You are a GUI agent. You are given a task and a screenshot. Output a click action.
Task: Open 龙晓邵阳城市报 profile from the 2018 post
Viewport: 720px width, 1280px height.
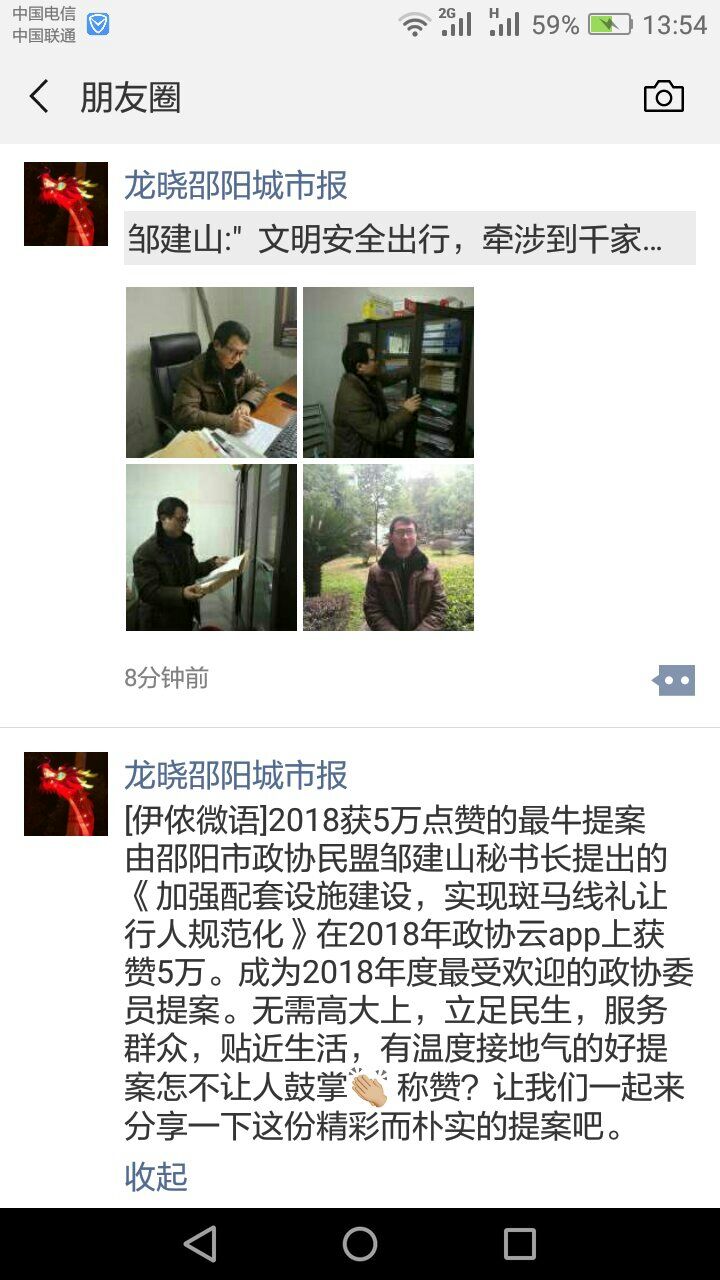pyautogui.click(x=235, y=775)
